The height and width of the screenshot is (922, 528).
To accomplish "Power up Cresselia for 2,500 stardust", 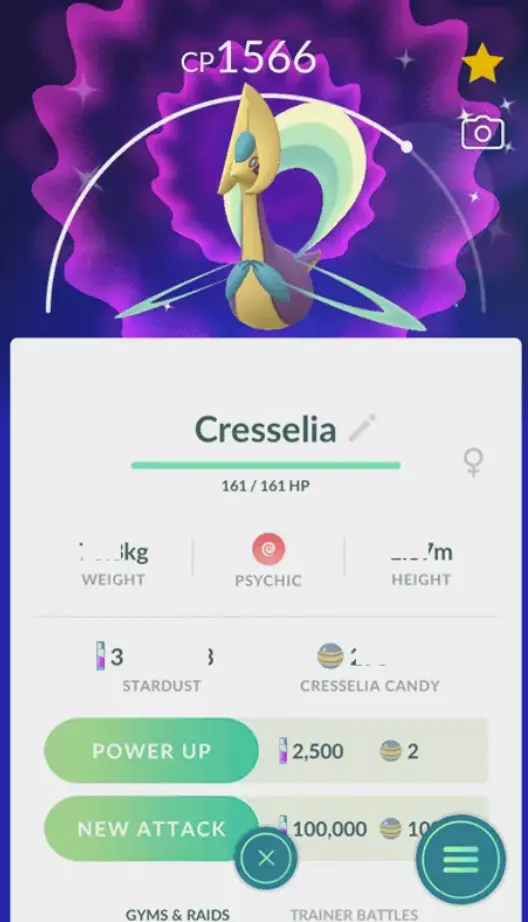I will click(152, 750).
